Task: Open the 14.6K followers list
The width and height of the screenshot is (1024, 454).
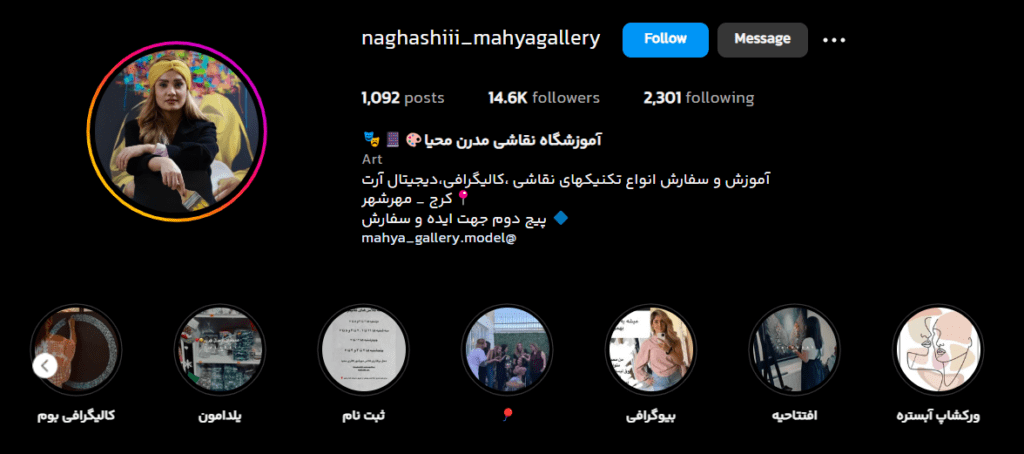Action: pyautogui.click(x=544, y=98)
